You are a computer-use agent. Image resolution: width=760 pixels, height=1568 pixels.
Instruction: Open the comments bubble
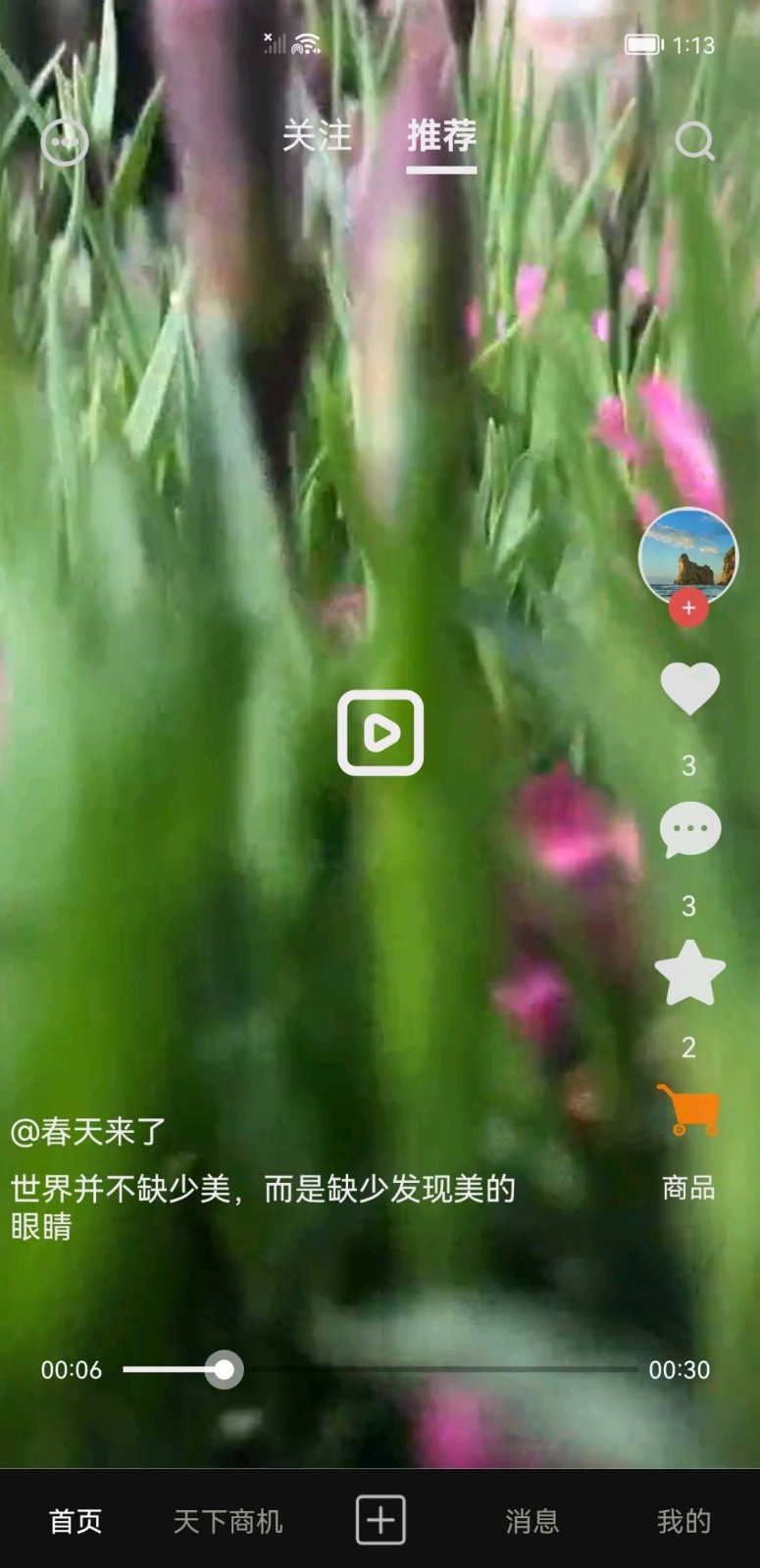690,829
